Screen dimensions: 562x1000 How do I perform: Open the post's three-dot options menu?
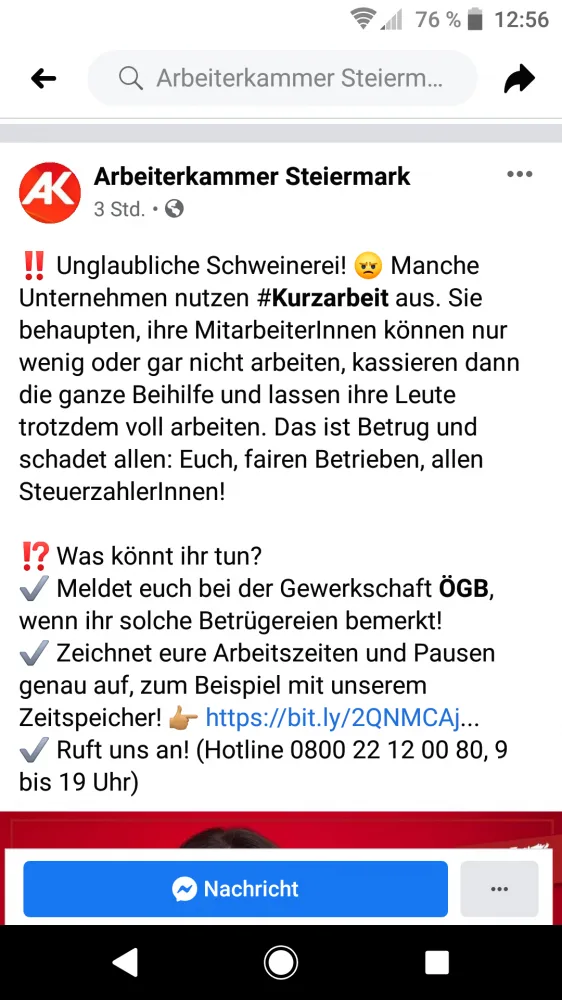click(519, 174)
